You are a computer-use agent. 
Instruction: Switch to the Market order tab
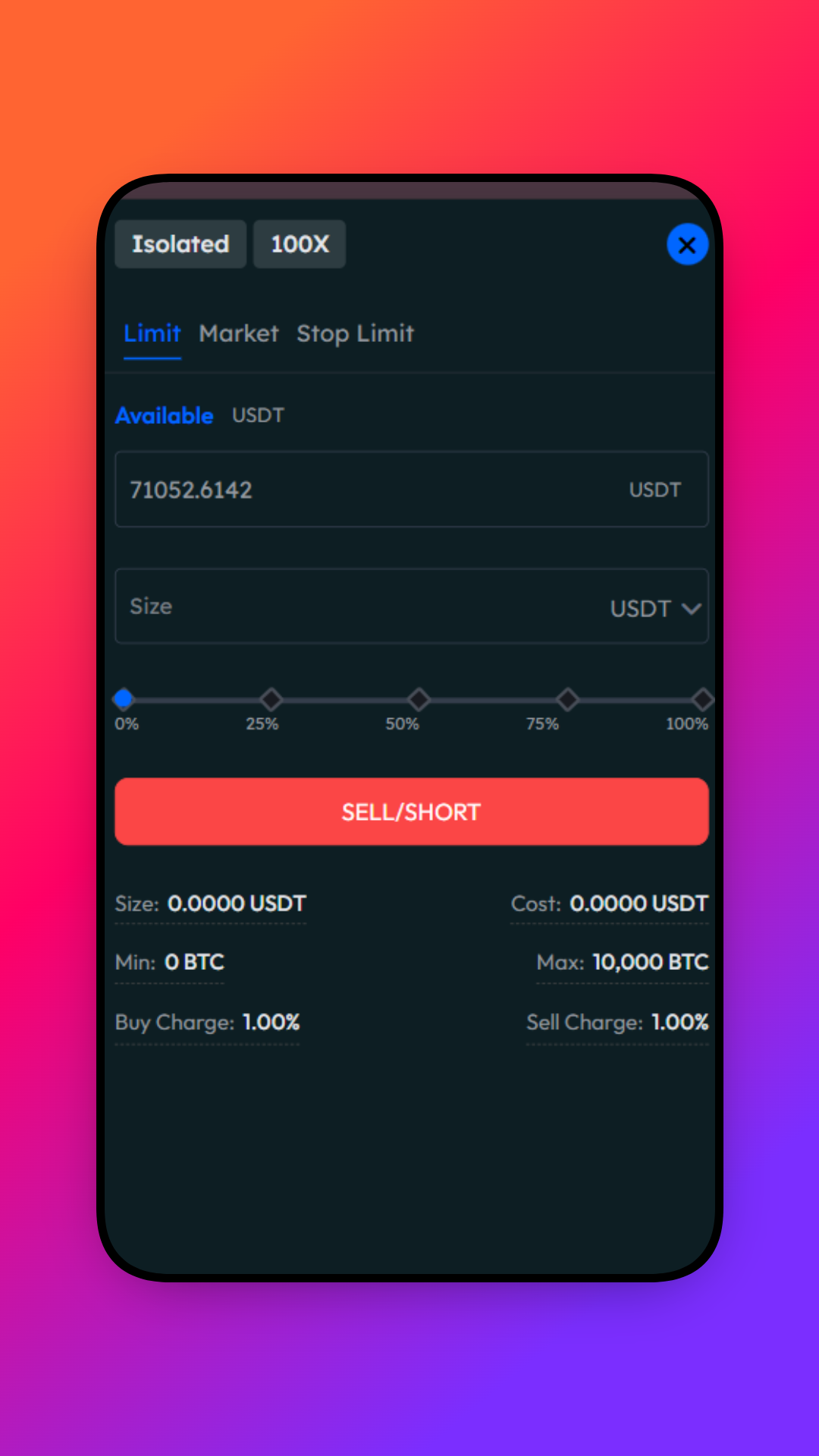(x=239, y=334)
